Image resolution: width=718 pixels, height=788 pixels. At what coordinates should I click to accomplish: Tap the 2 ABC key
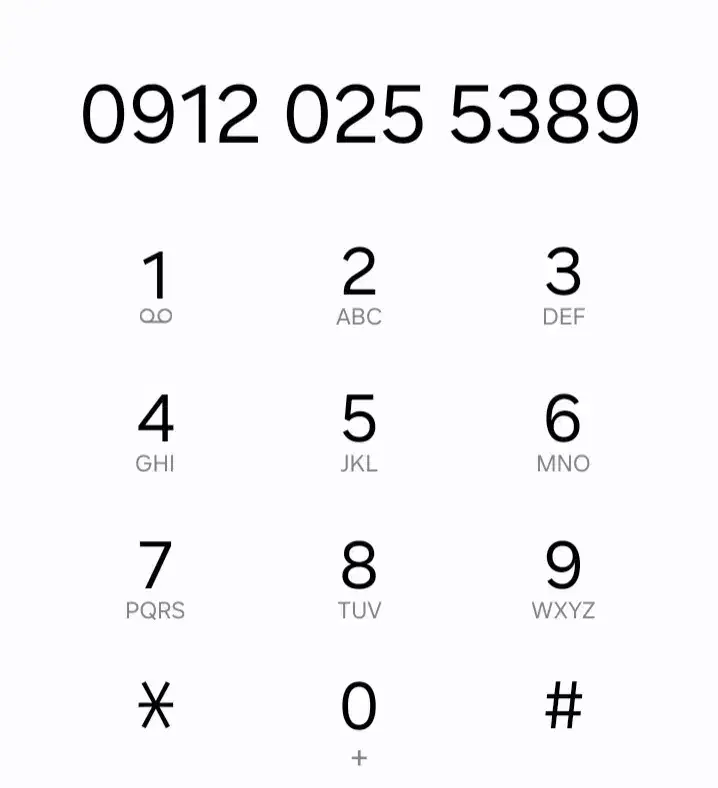click(x=359, y=287)
